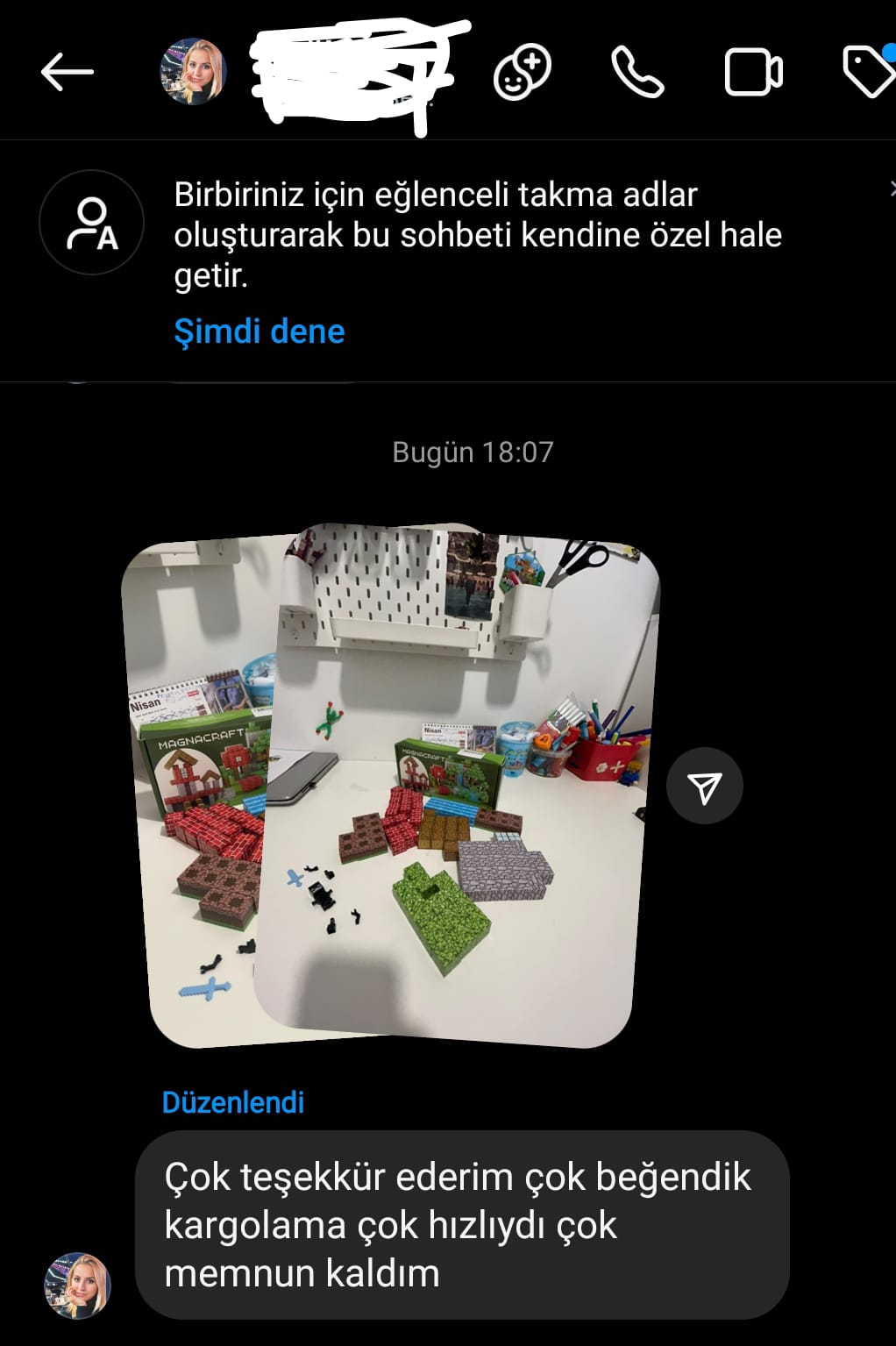The image size is (896, 1346).
Task: Start a voice call
Action: [637, 72]
